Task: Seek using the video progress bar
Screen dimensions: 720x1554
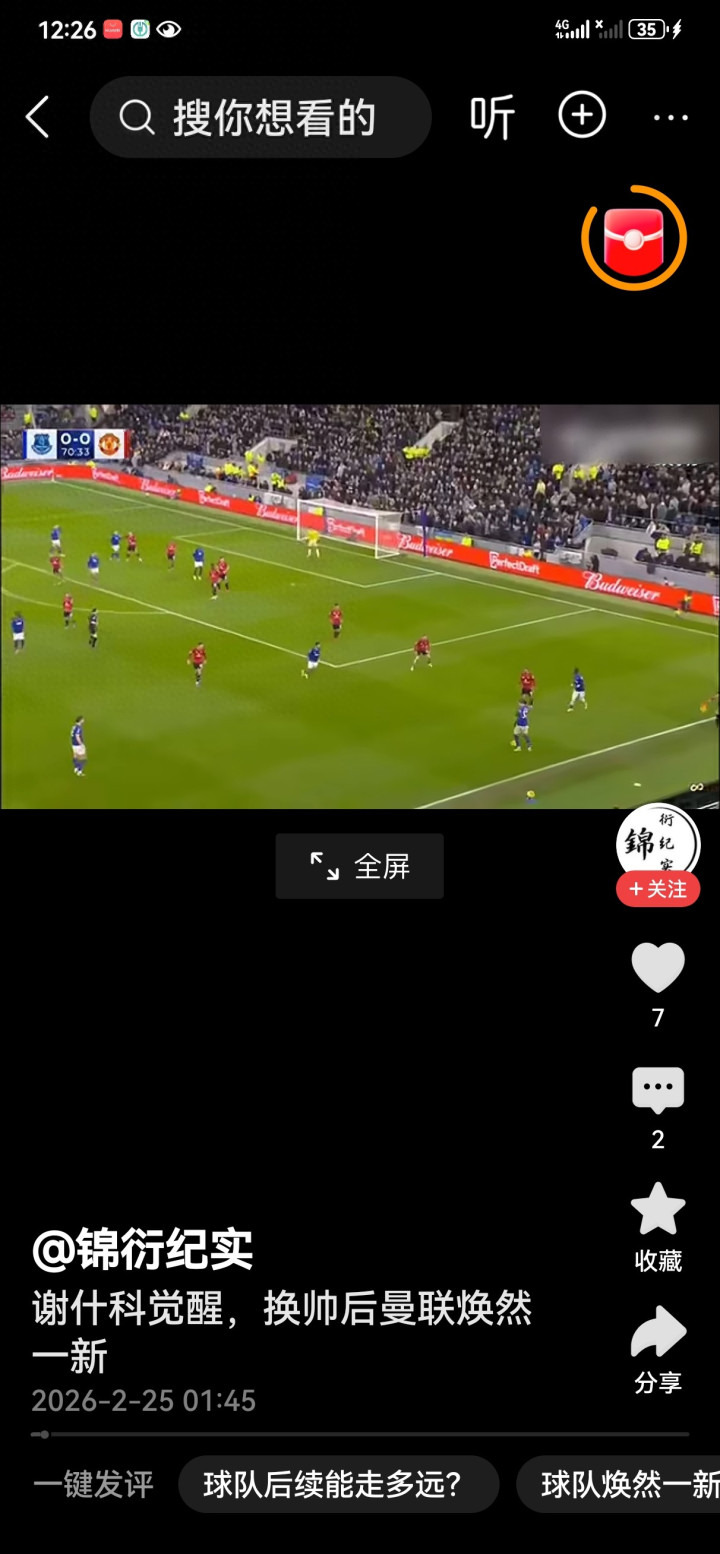Action: tap(360, 1434)
